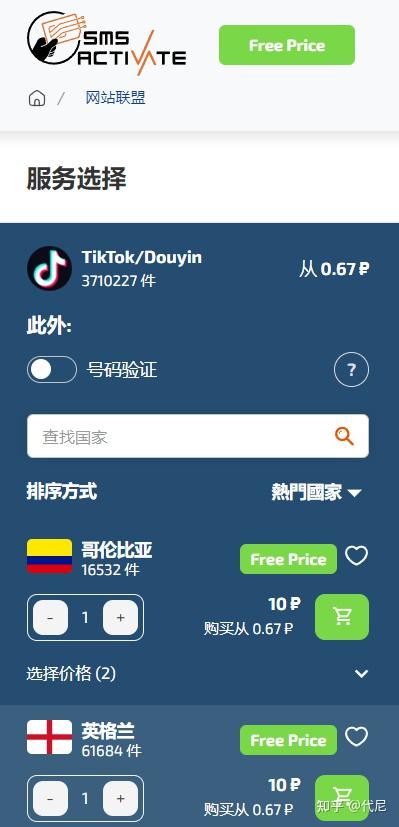Increase quantity for 哥伦比亚

pos(120,618)
